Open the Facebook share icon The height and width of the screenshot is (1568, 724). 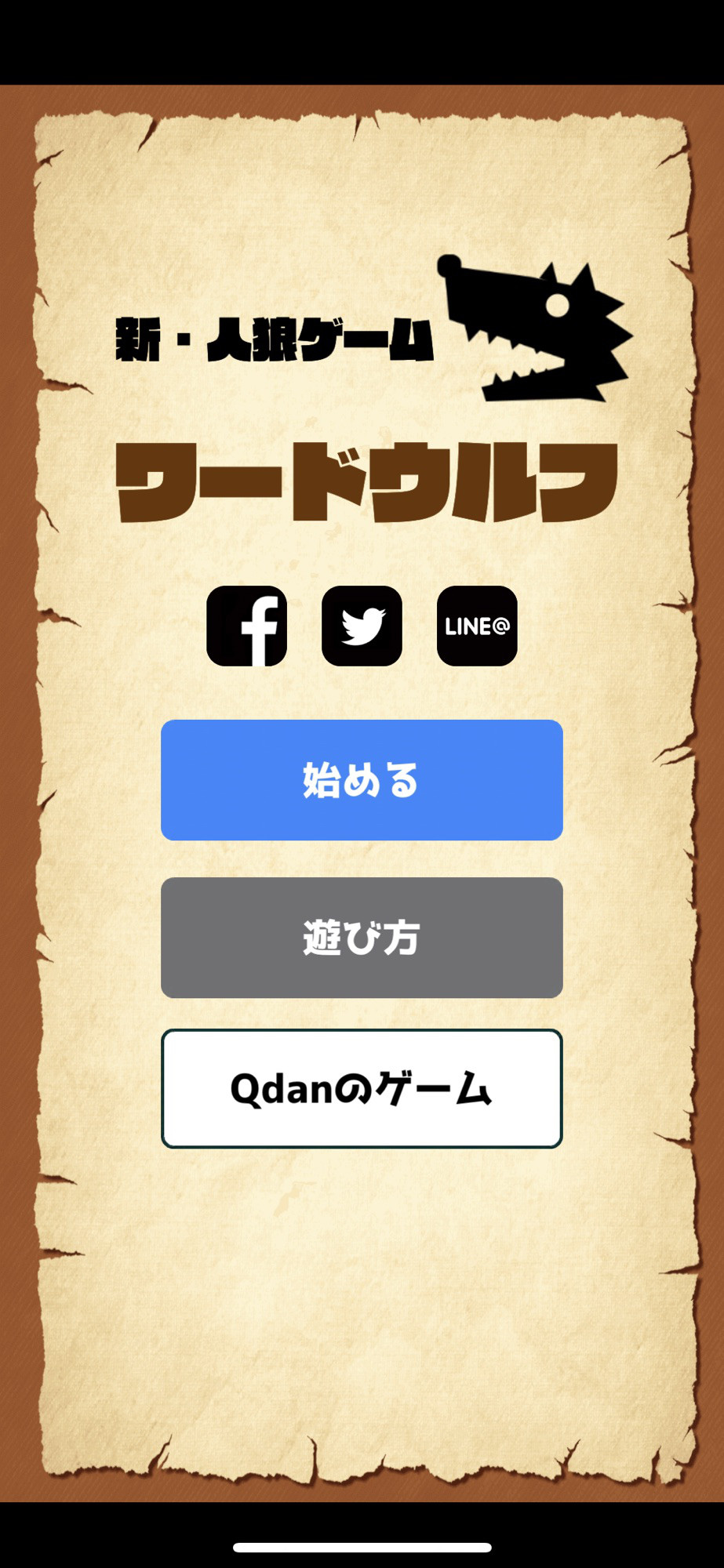tap(246, 626)
